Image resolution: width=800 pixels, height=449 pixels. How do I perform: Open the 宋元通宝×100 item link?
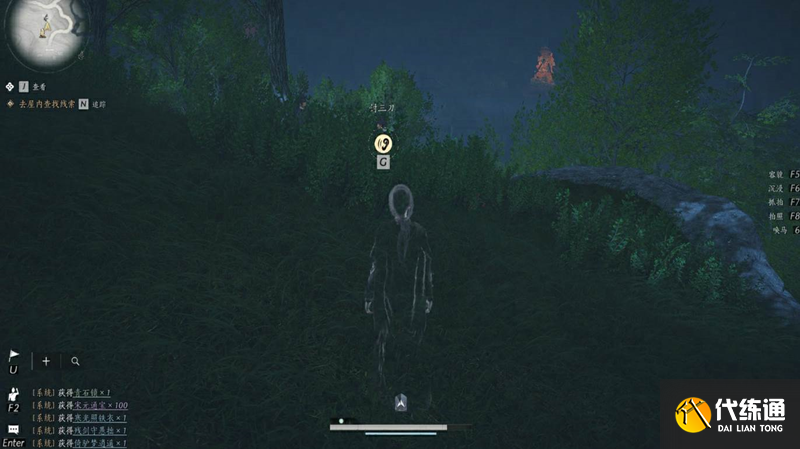pos(100,405)
